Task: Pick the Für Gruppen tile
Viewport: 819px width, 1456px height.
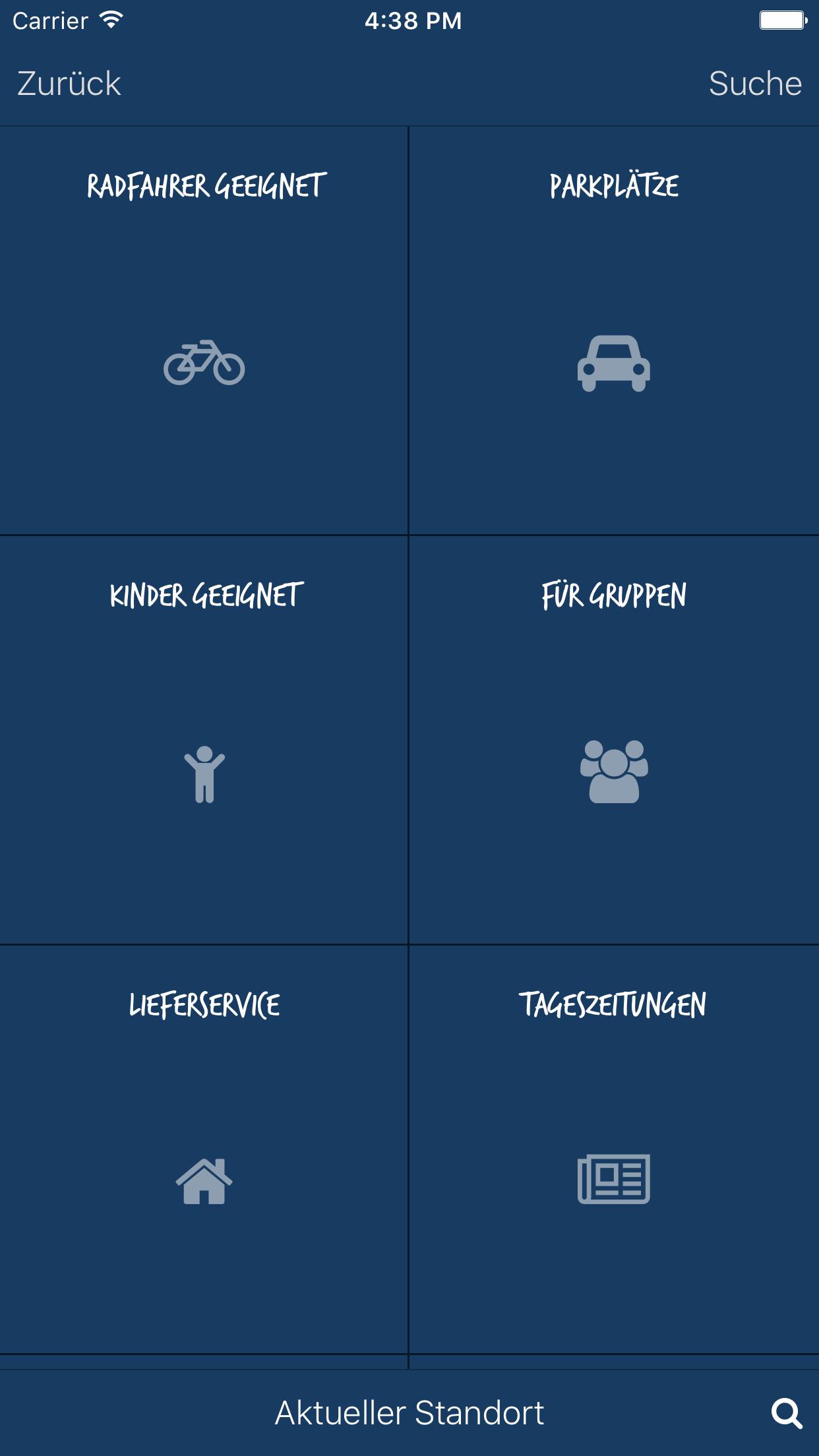Action: [614, 740]
